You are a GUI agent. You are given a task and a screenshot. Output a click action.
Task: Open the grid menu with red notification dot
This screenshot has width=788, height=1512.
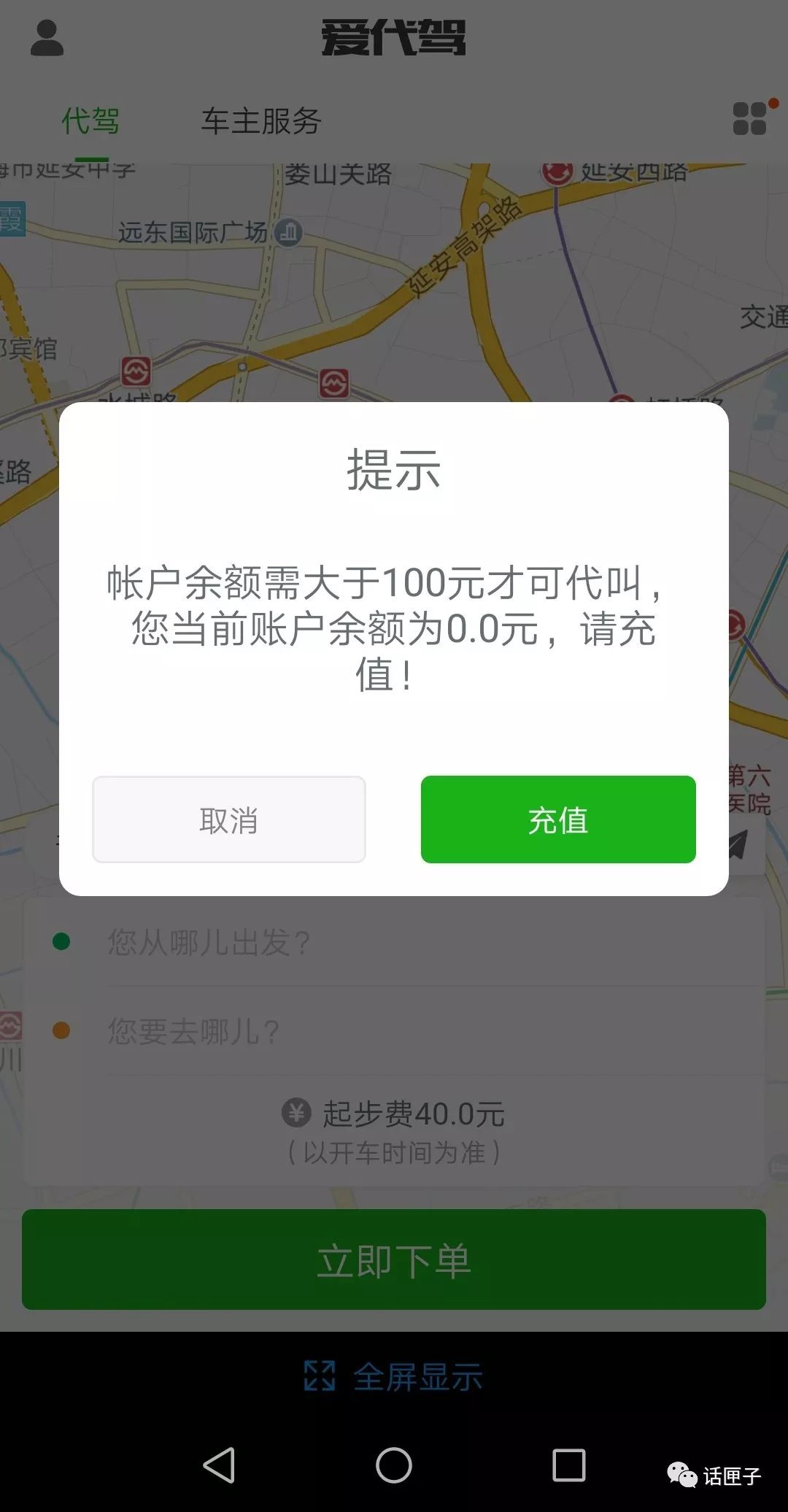[x=747, y=117]
